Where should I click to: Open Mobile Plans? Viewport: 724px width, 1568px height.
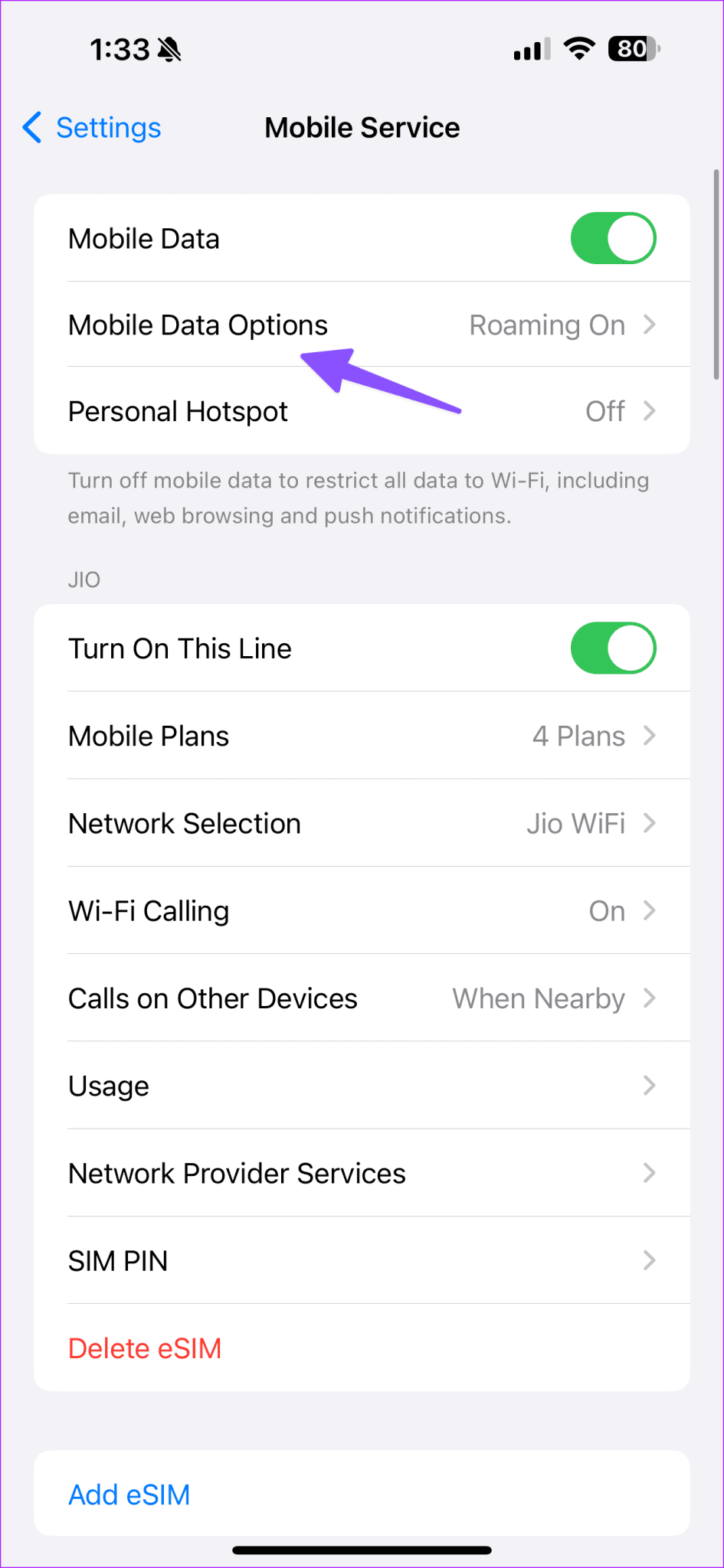pyautogui.click(x=362, y=737)
